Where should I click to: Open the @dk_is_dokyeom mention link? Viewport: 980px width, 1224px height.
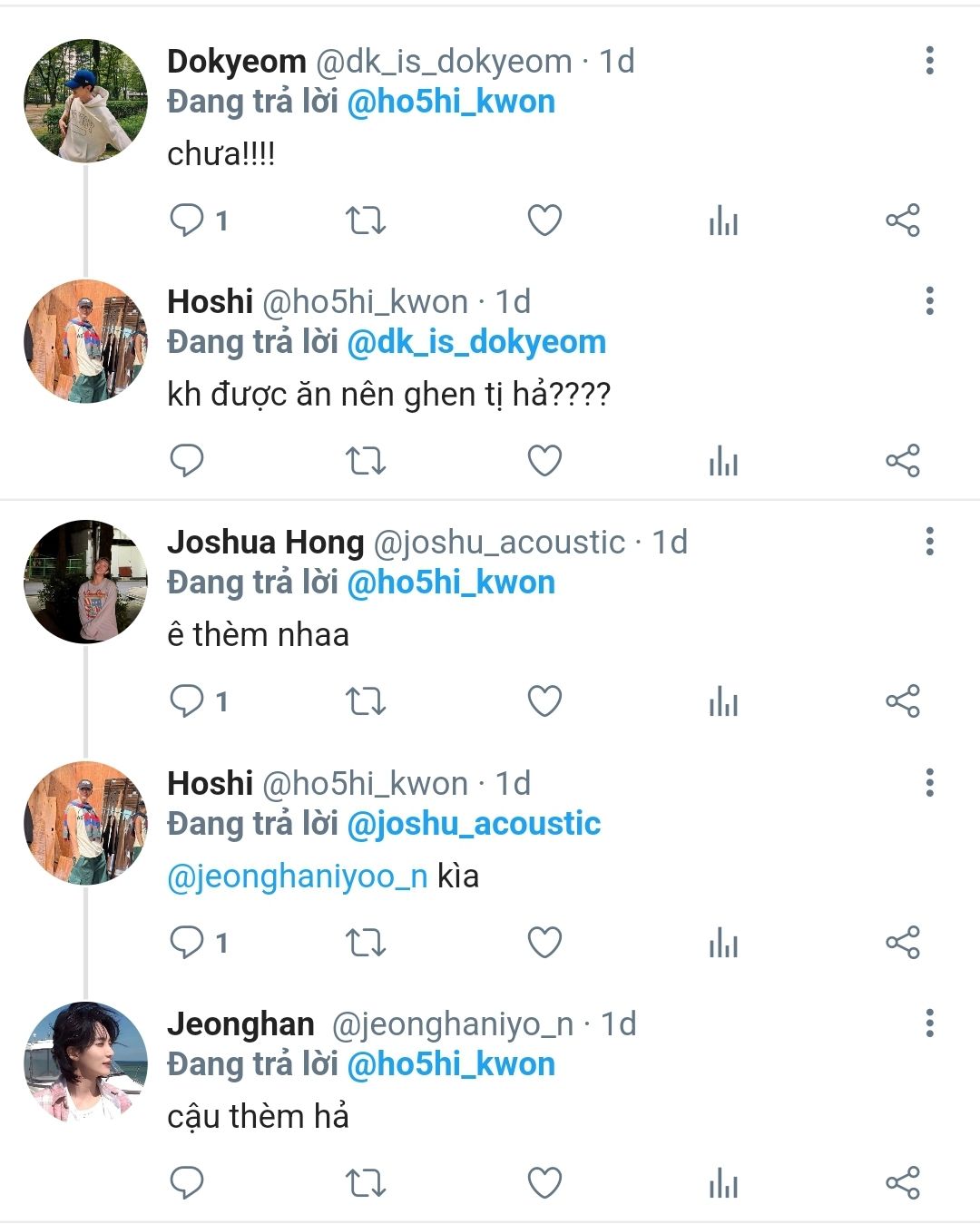476,342
